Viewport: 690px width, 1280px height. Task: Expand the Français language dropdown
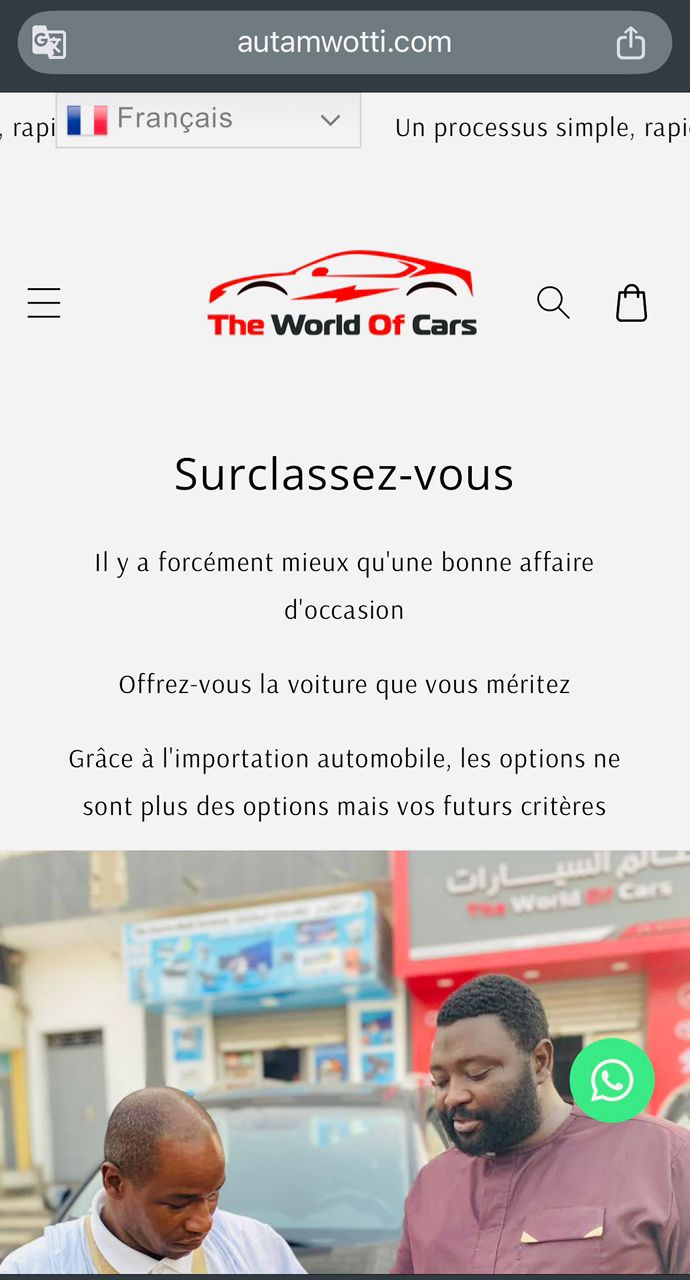tap(208, 120)
